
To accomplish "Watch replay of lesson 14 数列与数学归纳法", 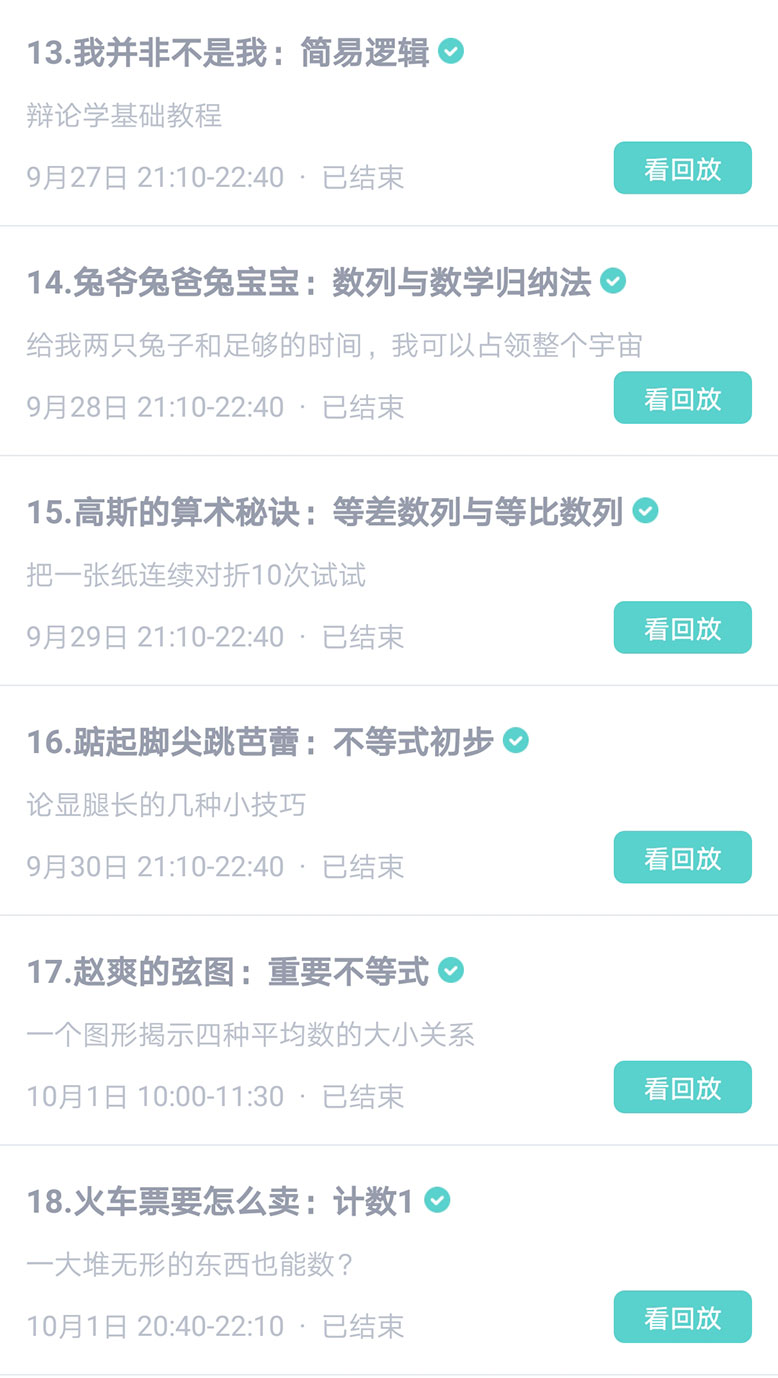I will pos(682,398).
